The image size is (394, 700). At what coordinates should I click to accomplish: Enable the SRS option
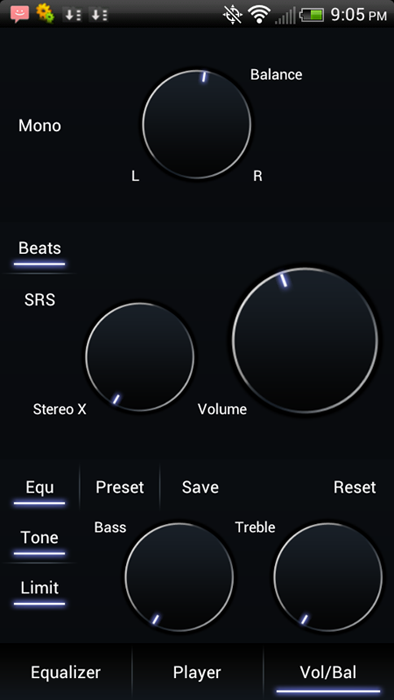click(x=40, y=300)
